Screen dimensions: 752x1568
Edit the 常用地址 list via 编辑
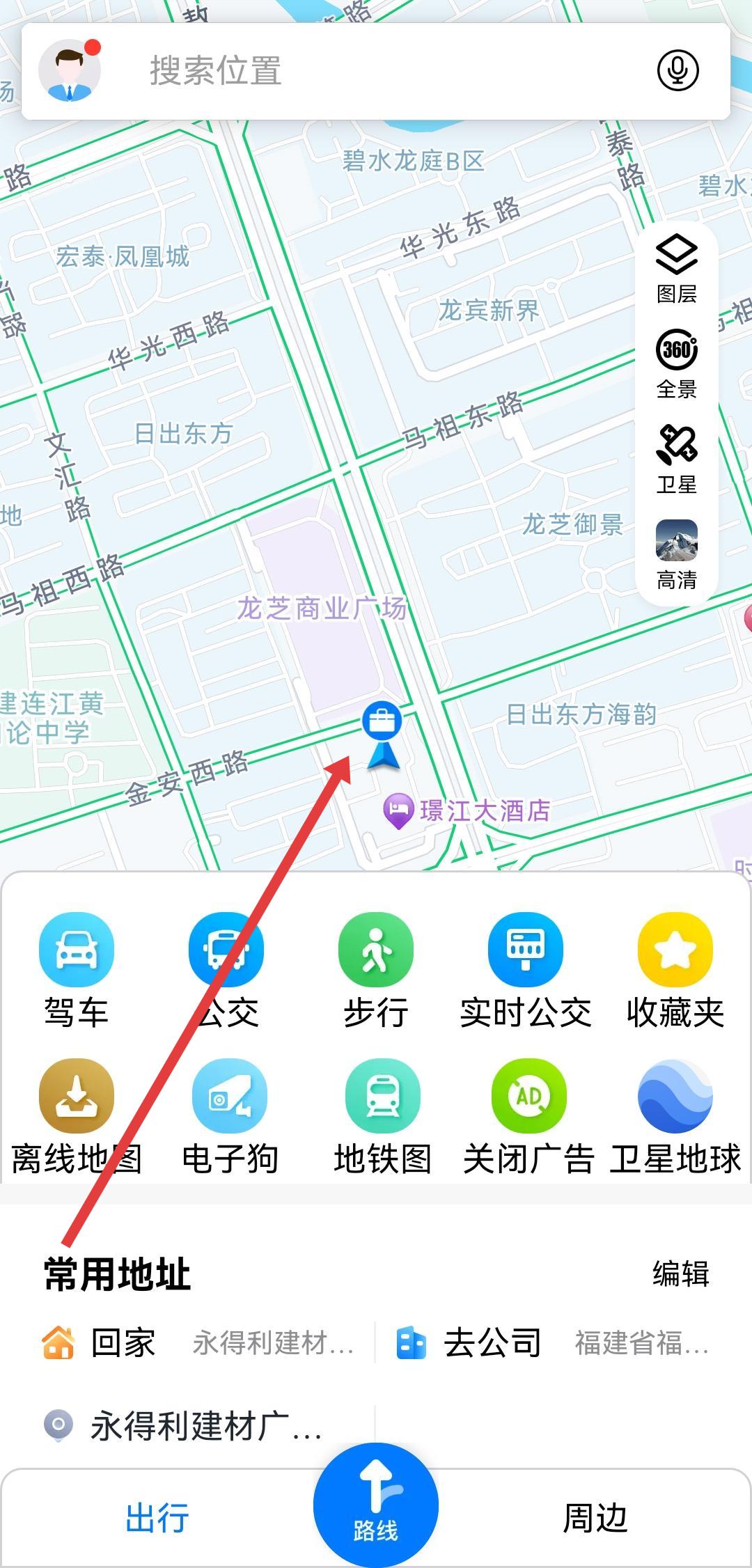point(680,1273)
